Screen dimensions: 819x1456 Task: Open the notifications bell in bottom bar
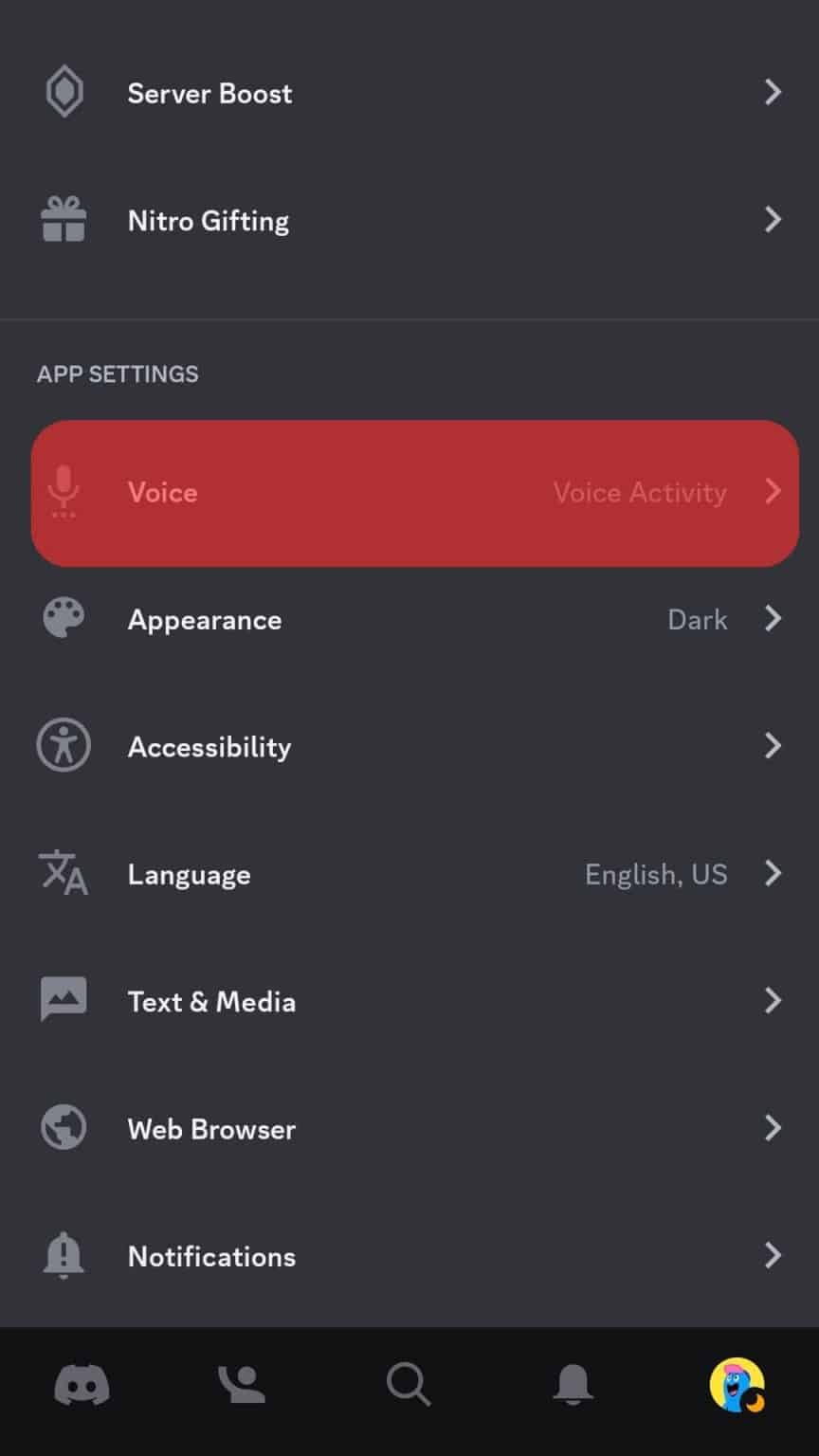click(x=573, y=1384)
